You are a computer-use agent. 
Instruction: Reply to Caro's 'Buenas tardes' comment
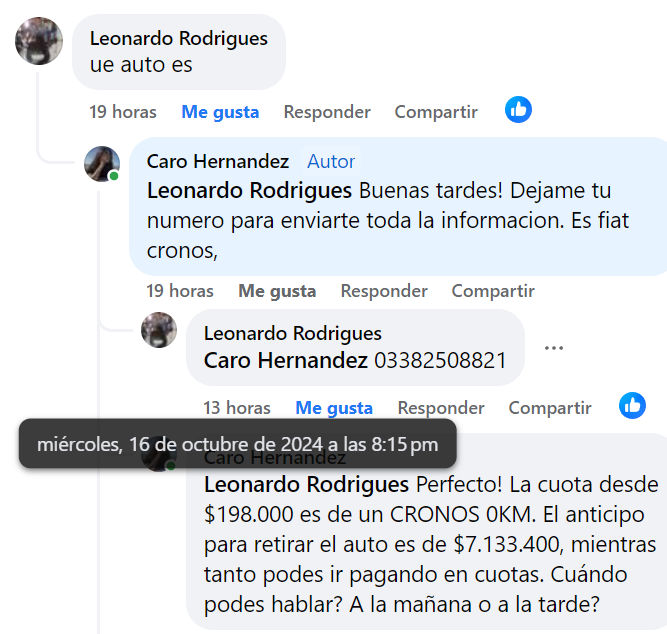tap(384, 291)
